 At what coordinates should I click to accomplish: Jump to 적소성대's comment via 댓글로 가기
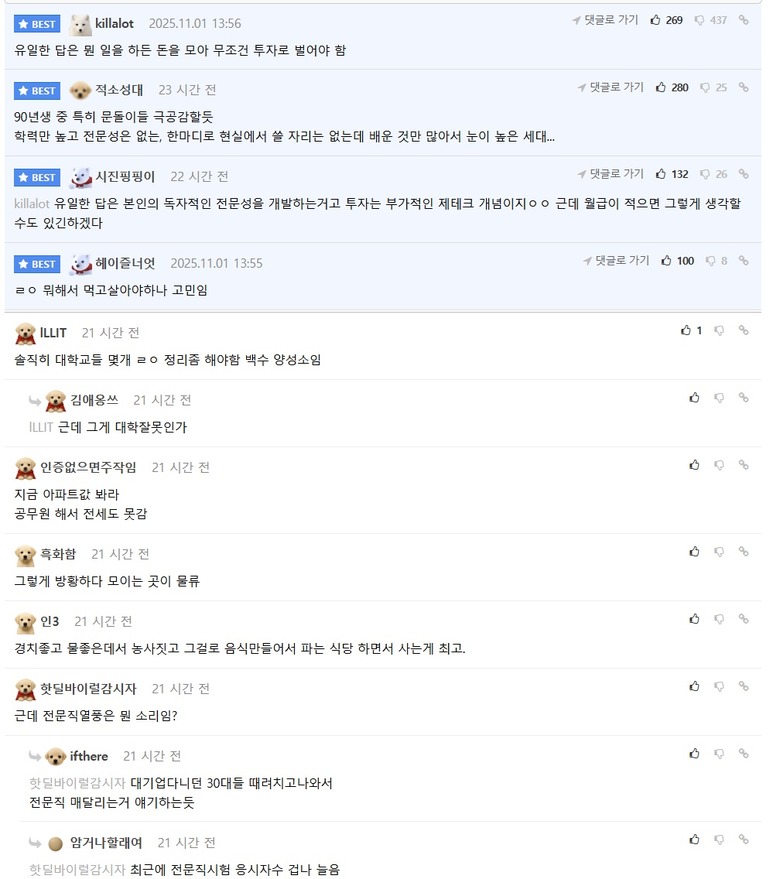point(610,88)
